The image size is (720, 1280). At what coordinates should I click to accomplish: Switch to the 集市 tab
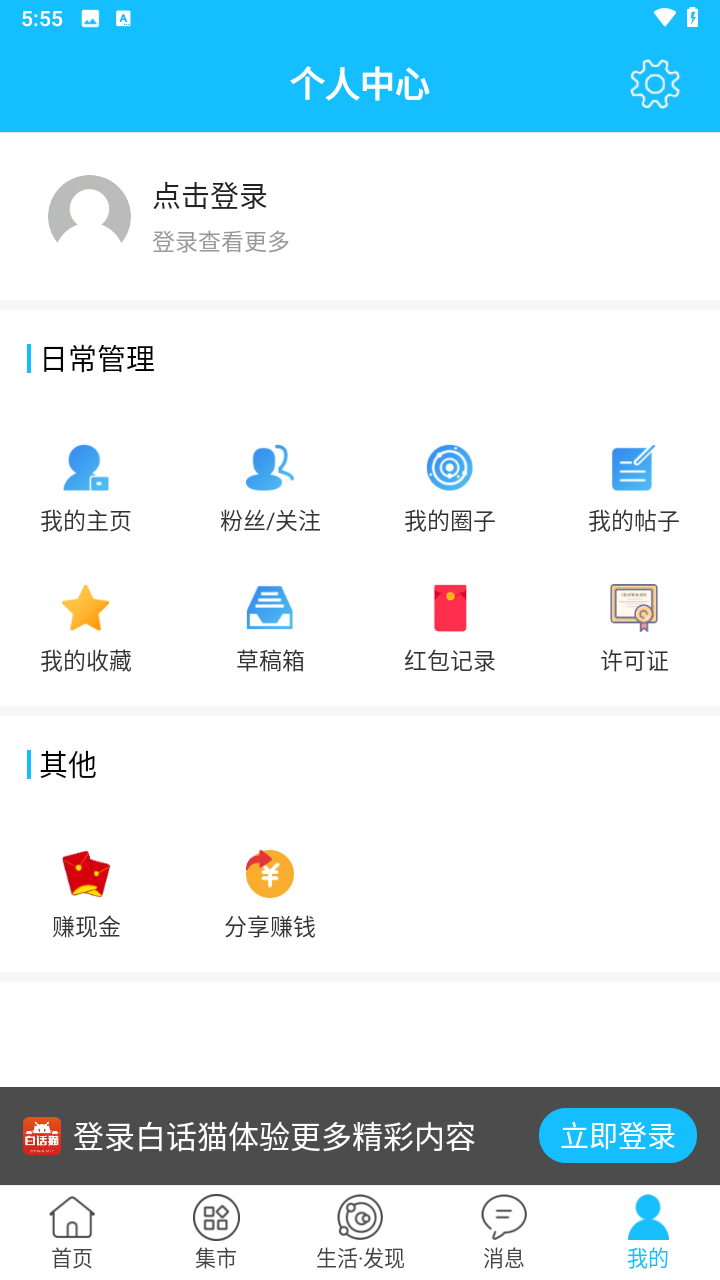[216, 1232]
